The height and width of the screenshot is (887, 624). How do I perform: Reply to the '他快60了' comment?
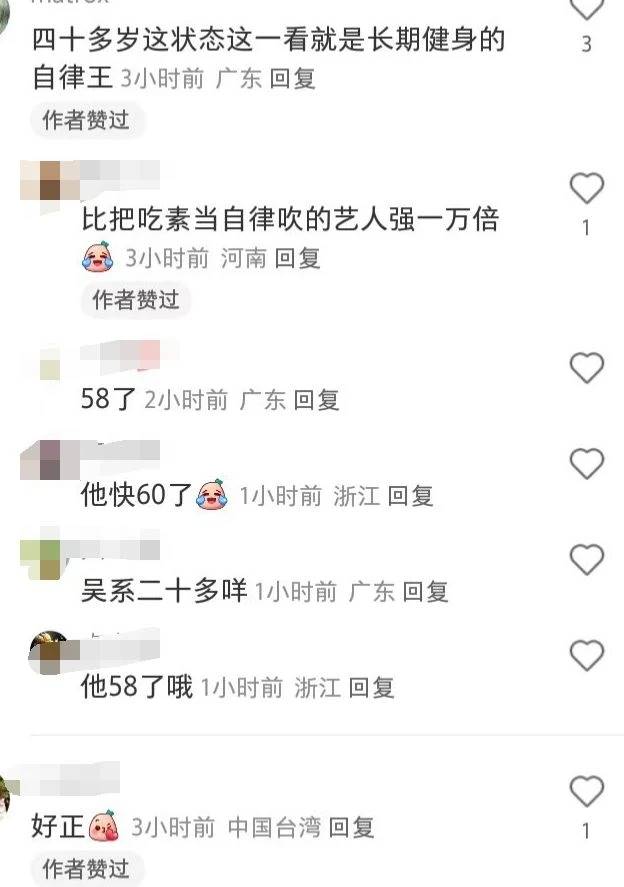point(410,495)
